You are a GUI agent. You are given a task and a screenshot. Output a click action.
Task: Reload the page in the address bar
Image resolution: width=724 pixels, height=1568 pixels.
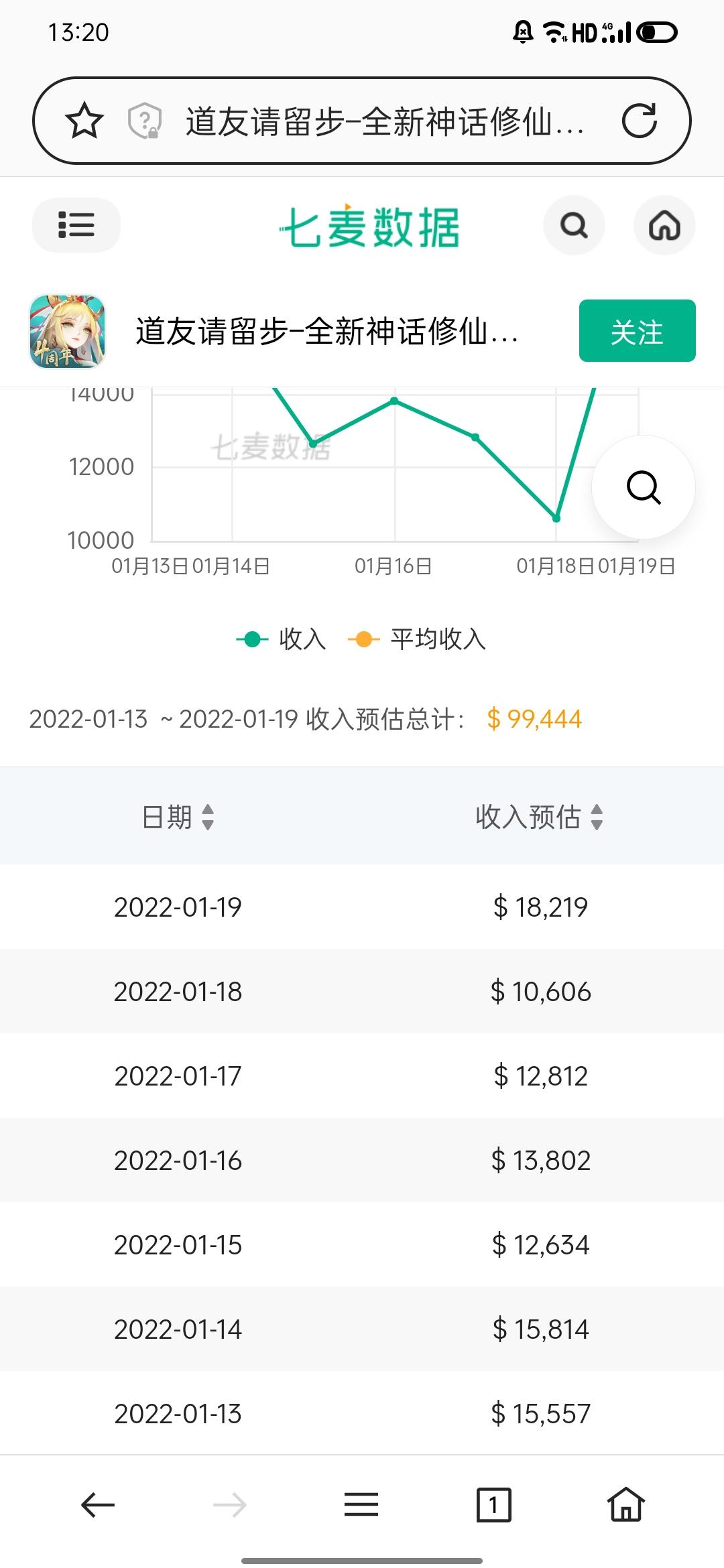[x=639, y=121]
